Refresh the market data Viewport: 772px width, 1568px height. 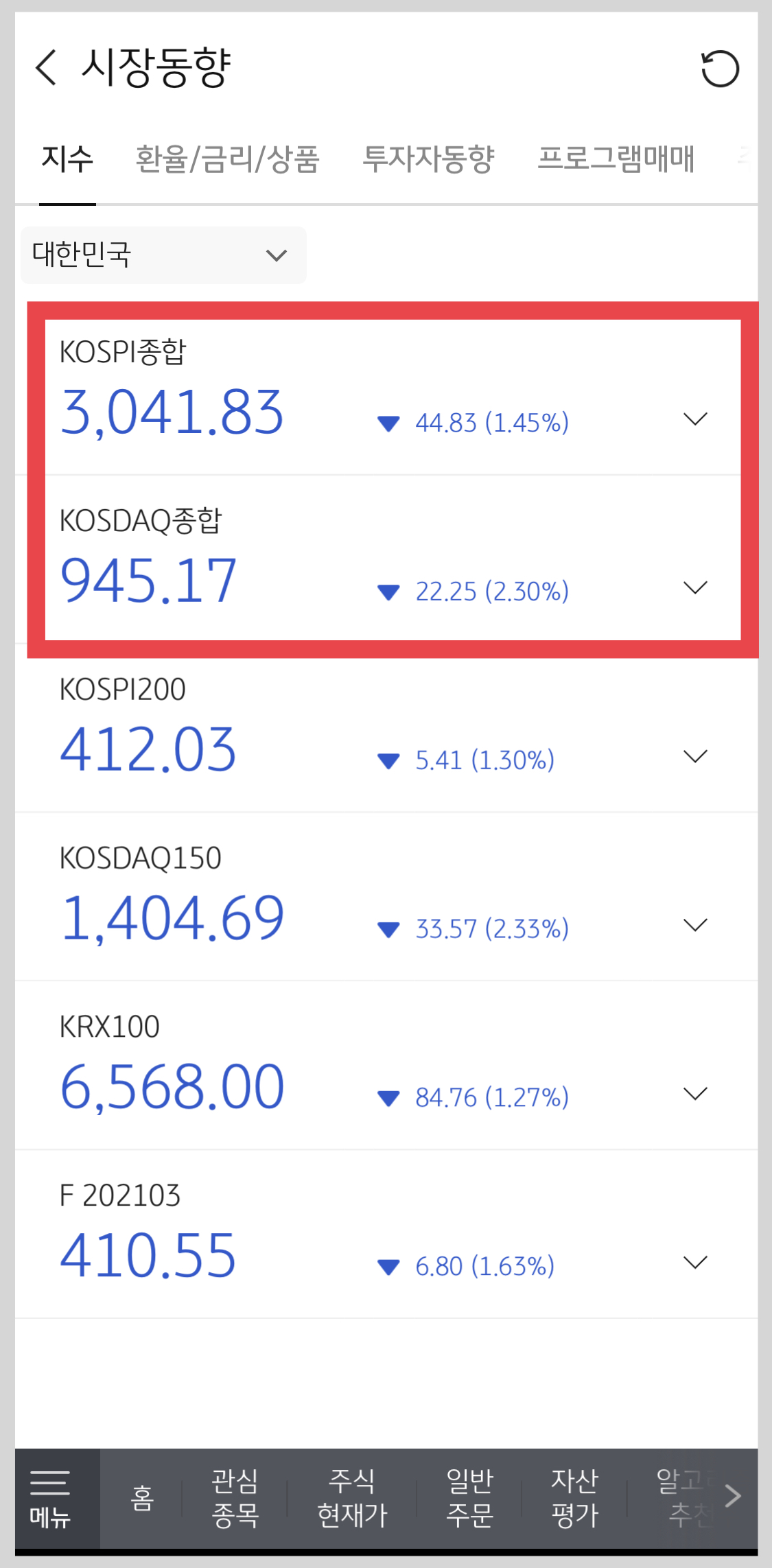[x=720, y=69]
